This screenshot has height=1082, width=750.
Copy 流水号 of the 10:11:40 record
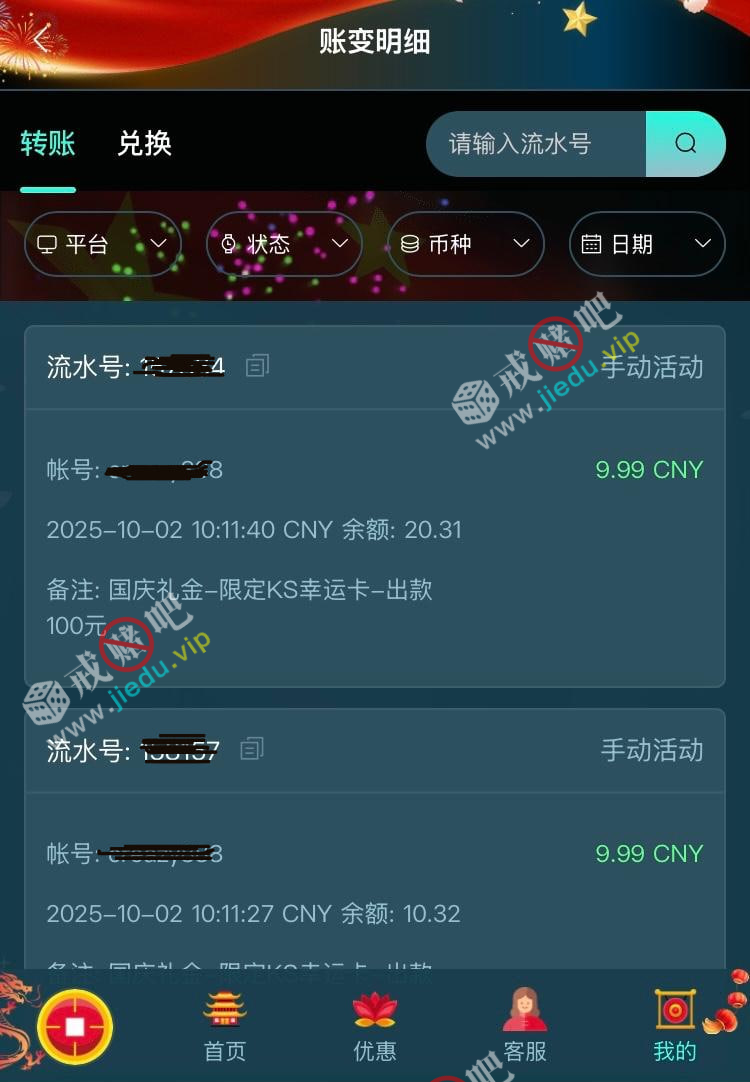257,366
